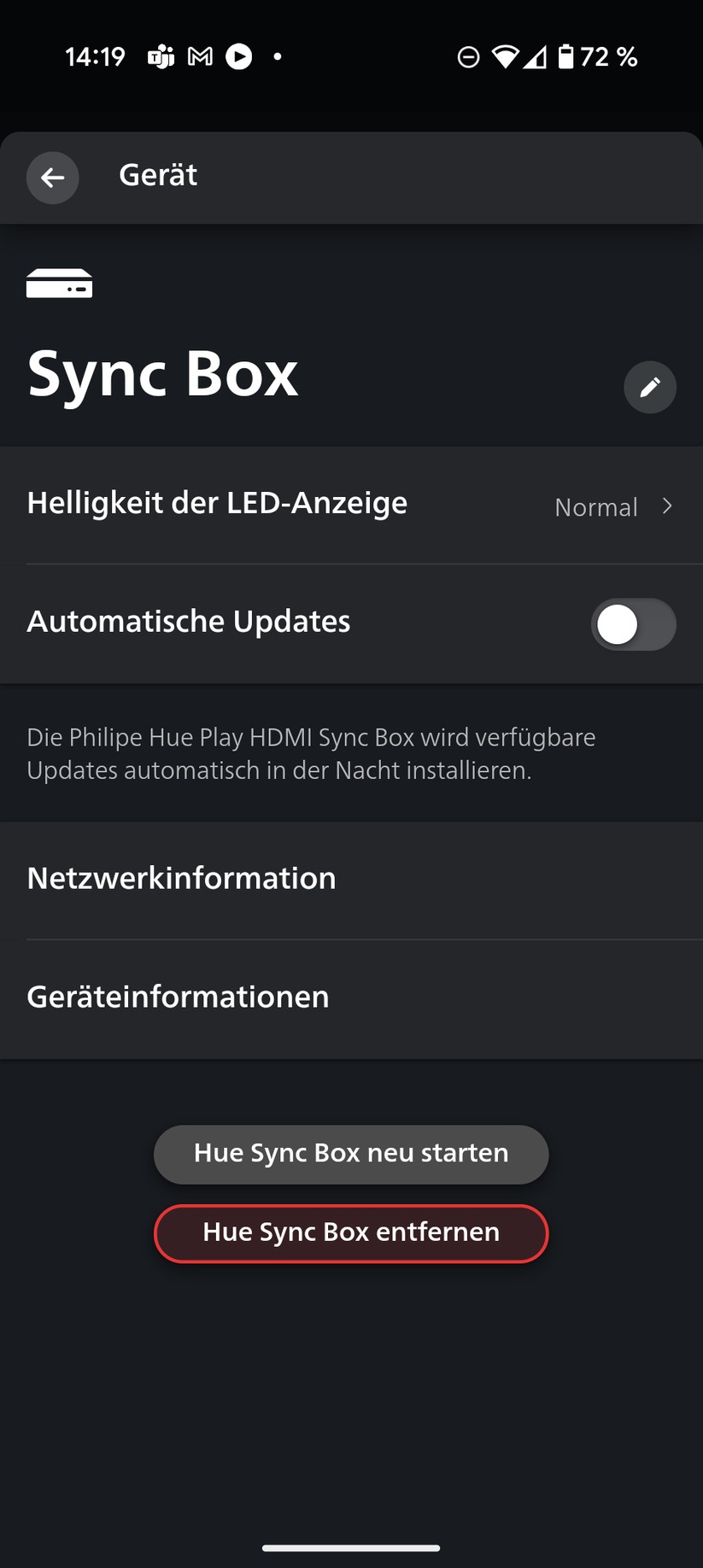
Task: Tap the Wi-Fi status icon
Action: click(506, 56)
